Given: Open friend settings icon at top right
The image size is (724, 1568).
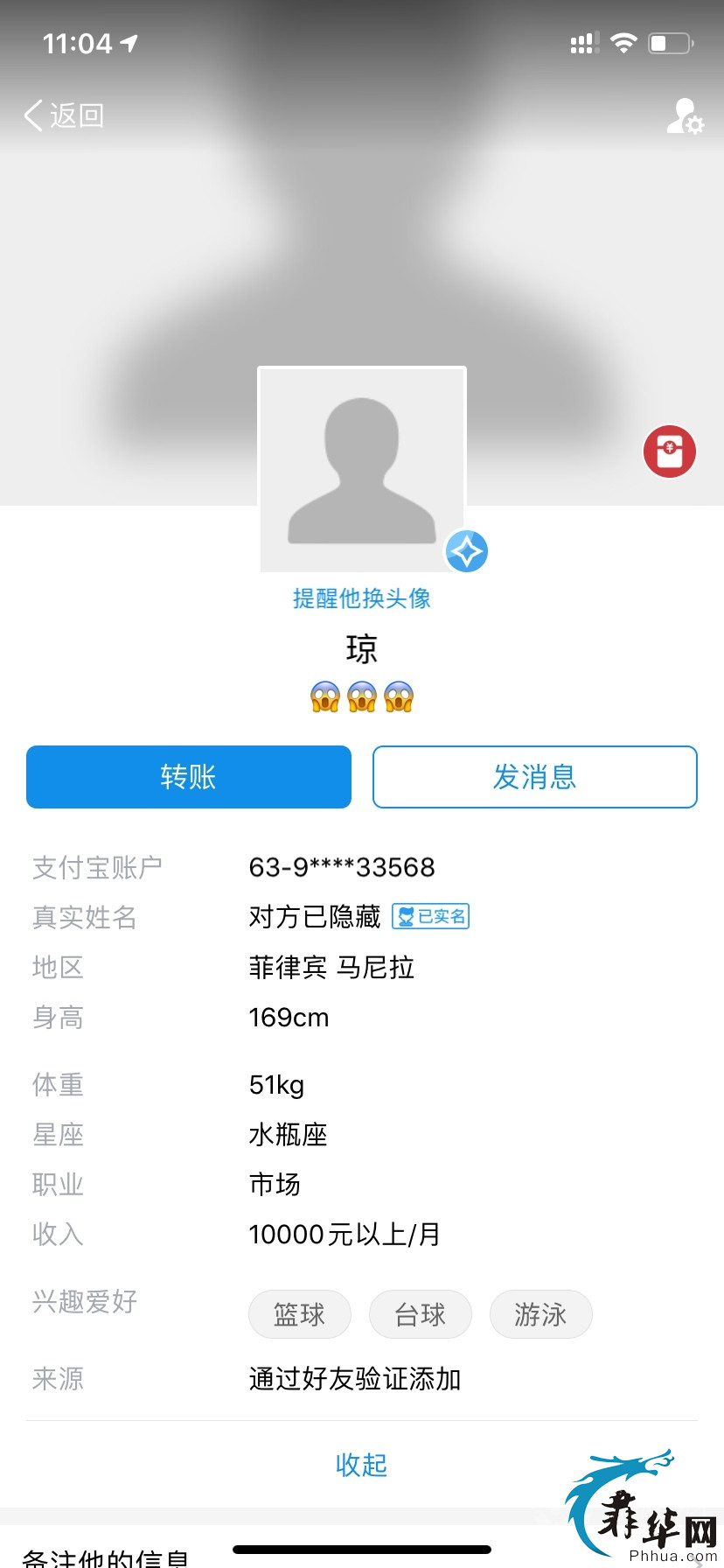Looking at the screenshot, I should 685,116.
